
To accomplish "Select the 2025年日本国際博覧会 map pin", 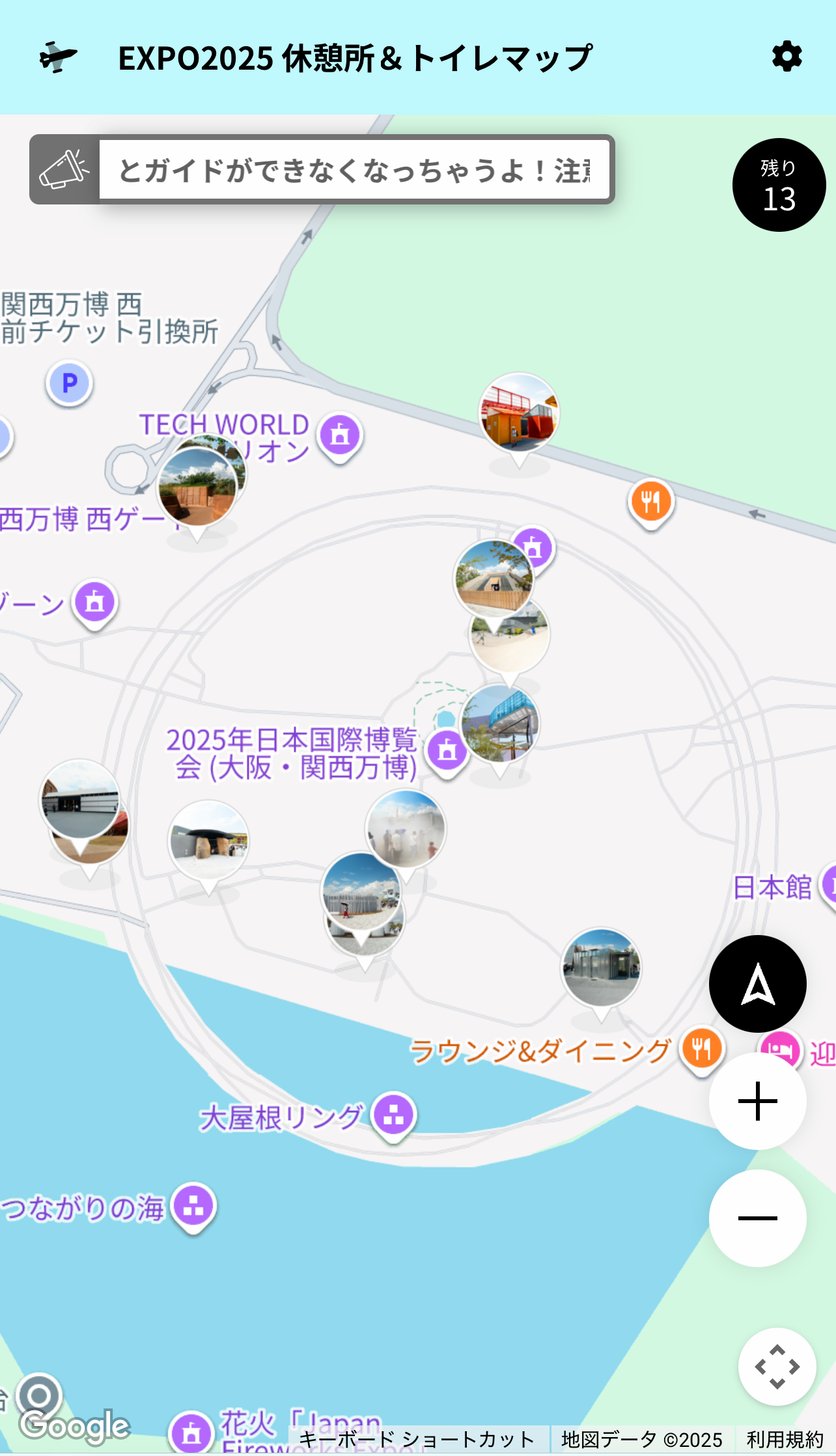I will 447,751.
